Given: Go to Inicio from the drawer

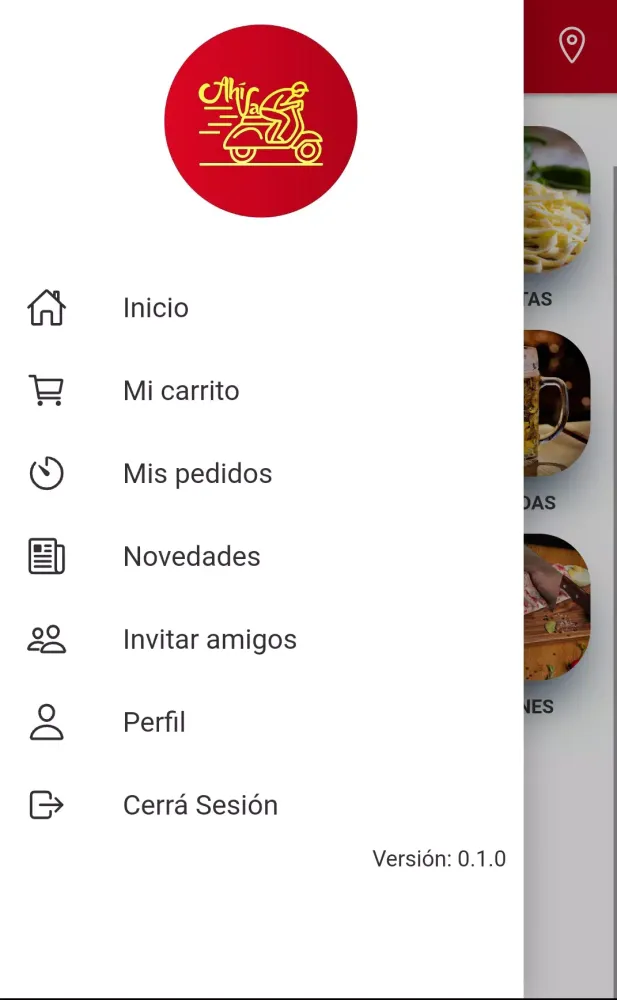Looking at the screenshot, I should [x=155, y=308].
